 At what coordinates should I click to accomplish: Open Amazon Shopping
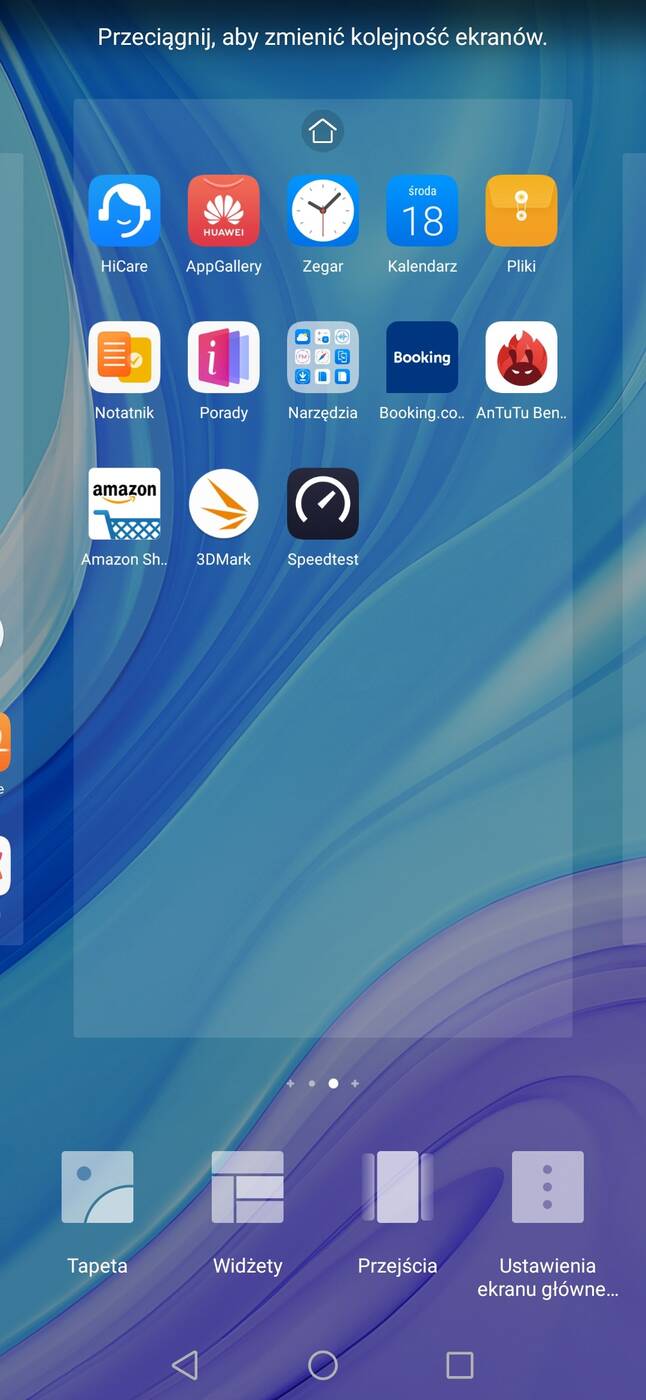pyautogui.click(x=124, y=504)
